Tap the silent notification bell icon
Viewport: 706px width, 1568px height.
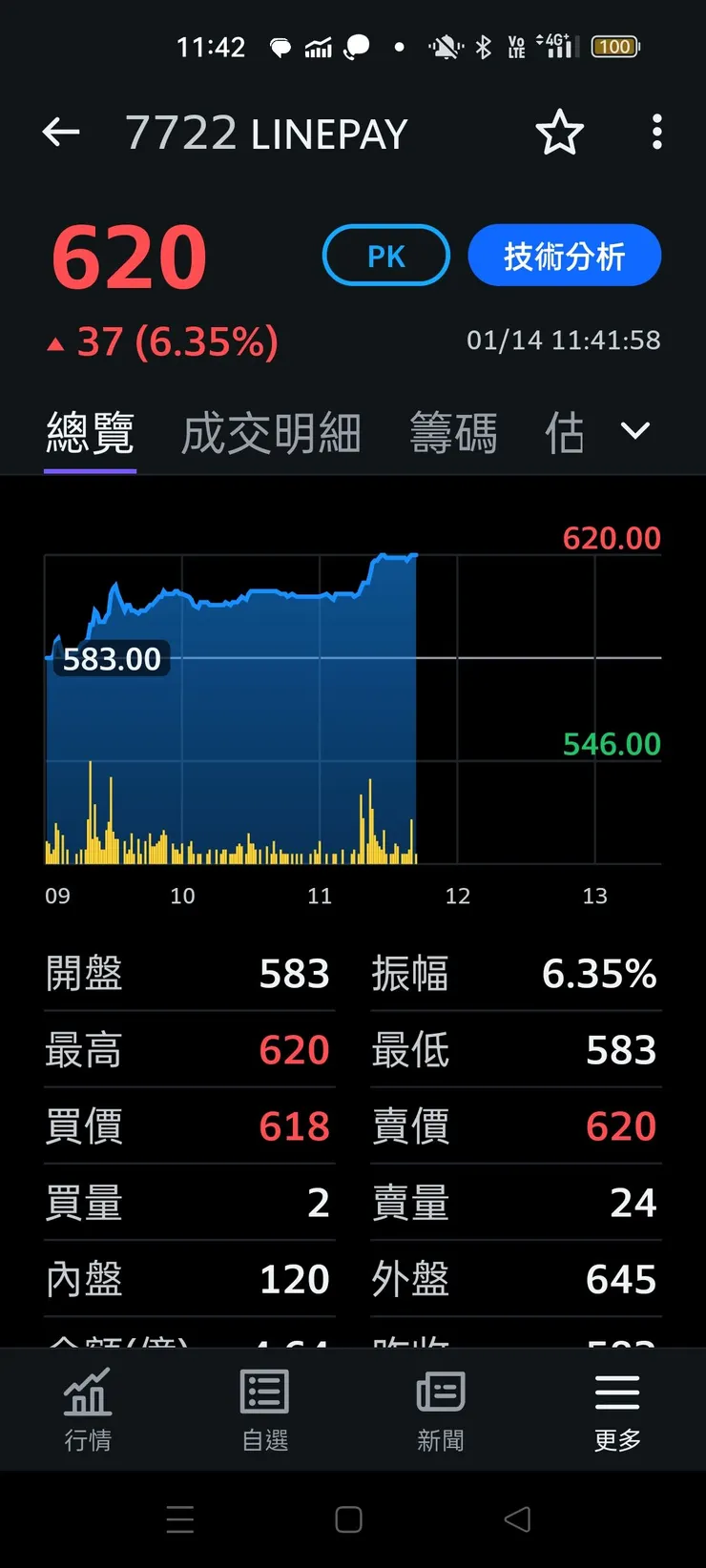point(443,46)
